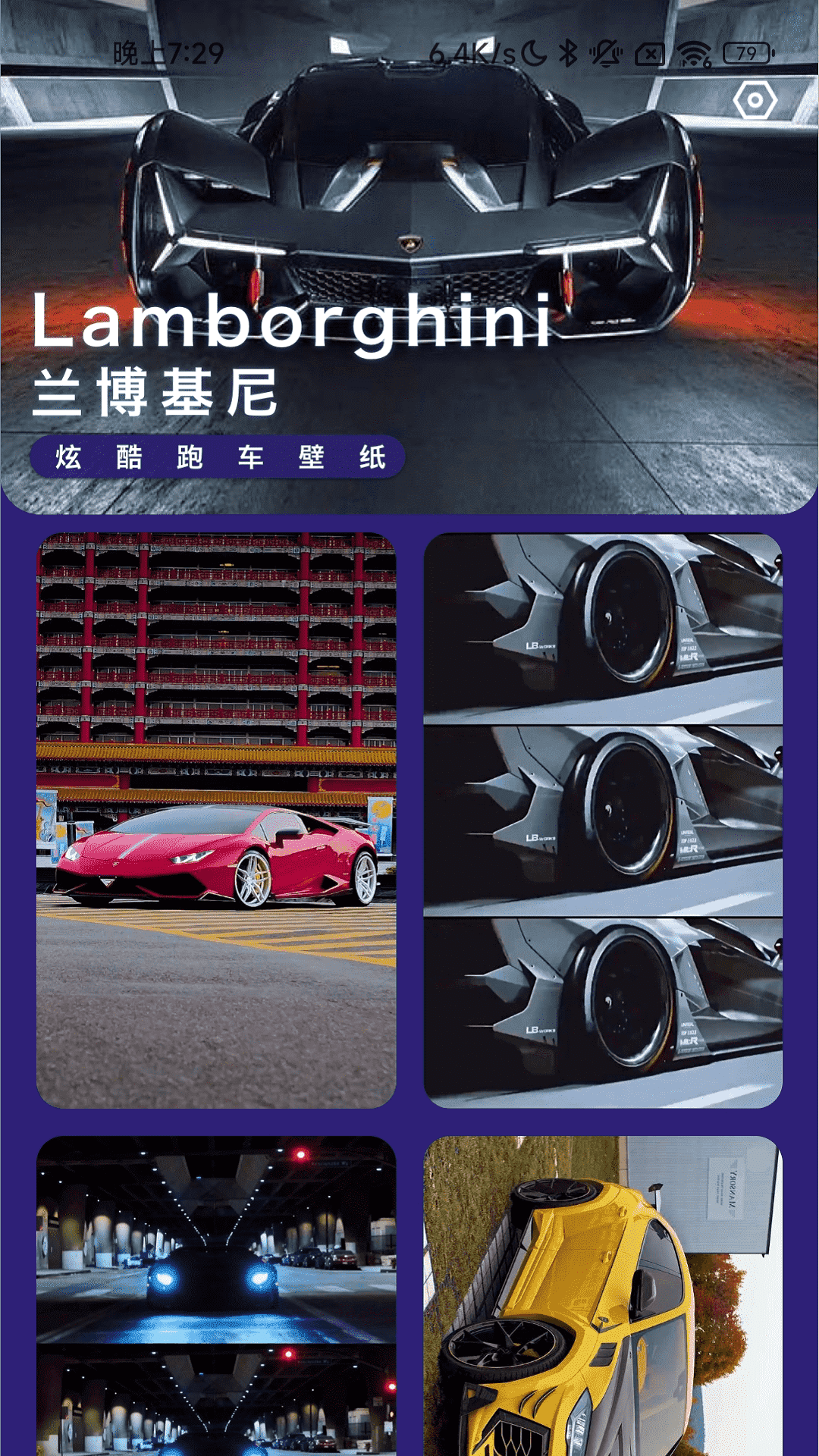Open the blue headlights tunnel wallpaper
819x1456 pixels.
point(216,1295)
